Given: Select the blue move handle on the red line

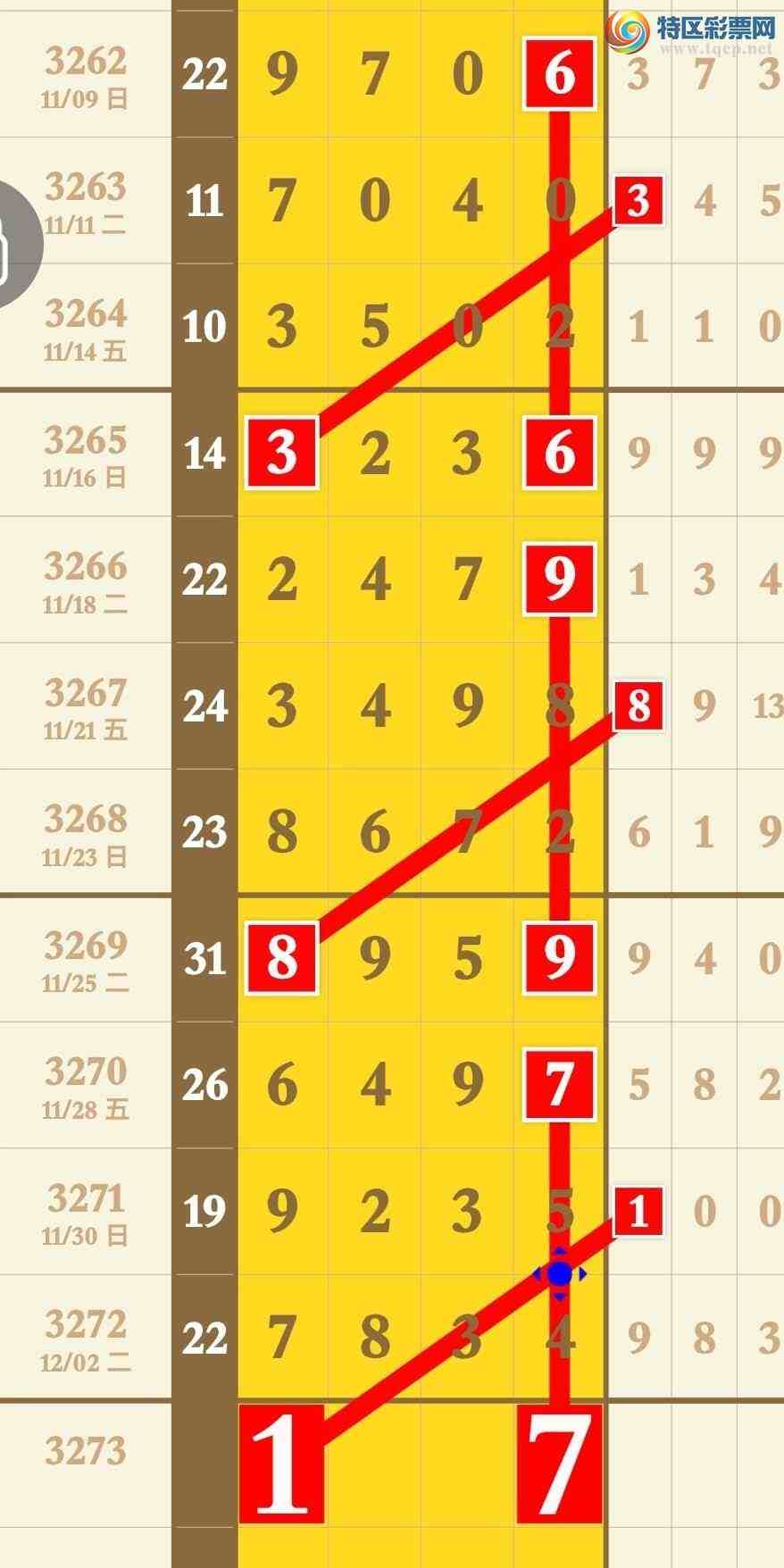Looking at the screenshot, I should [559, 1274].
